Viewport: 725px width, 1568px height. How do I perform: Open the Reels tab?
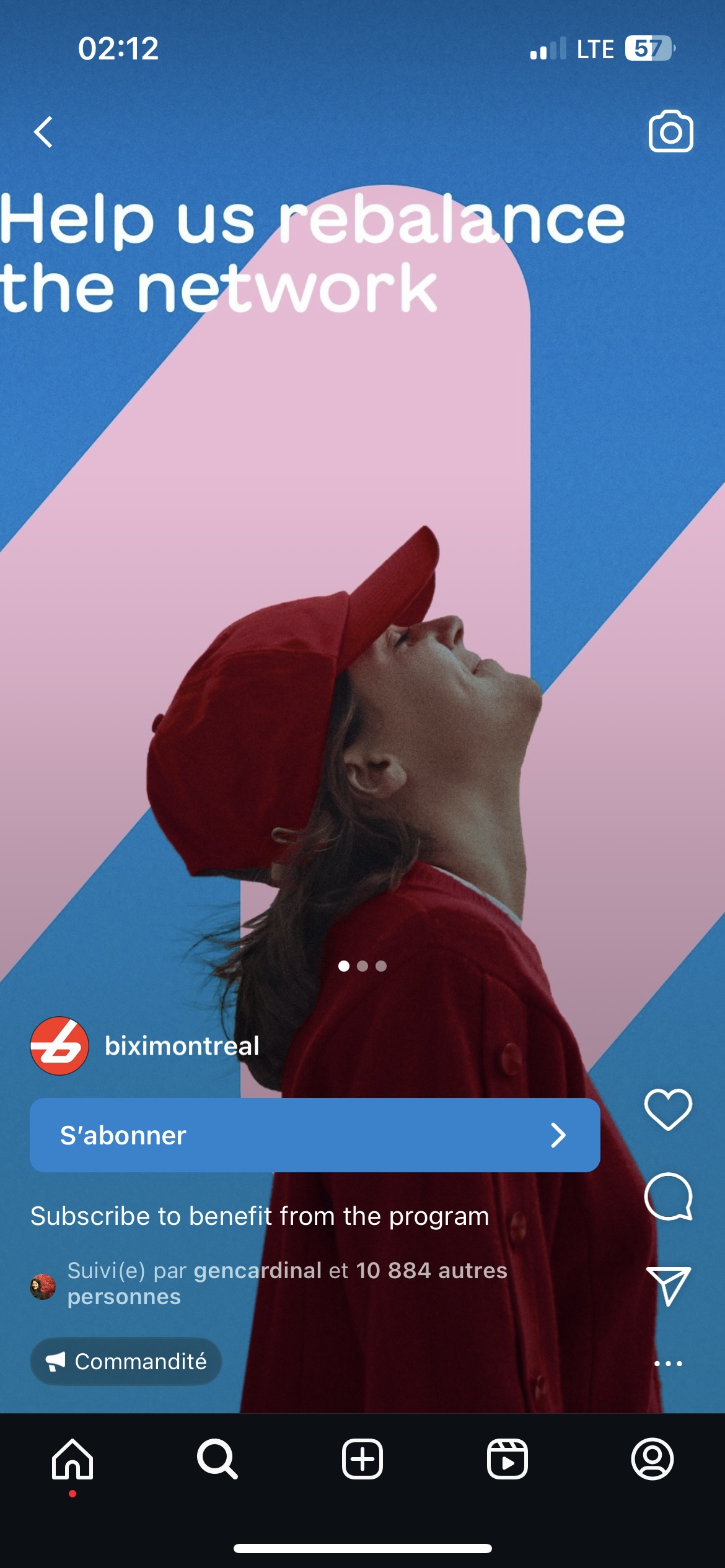tap(507, 1459)
